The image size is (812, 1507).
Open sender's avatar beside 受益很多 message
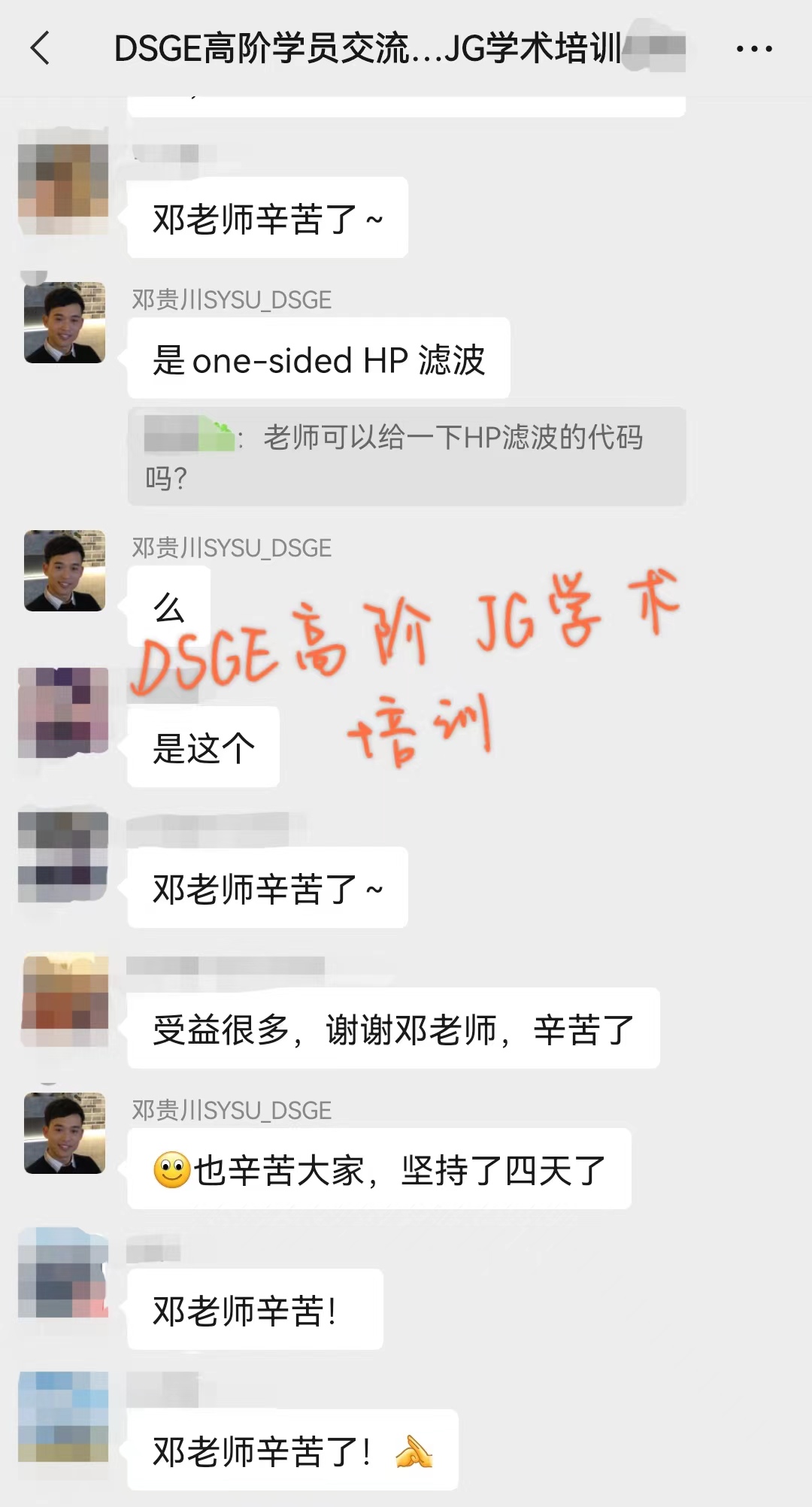click(x=65, y=1001)
